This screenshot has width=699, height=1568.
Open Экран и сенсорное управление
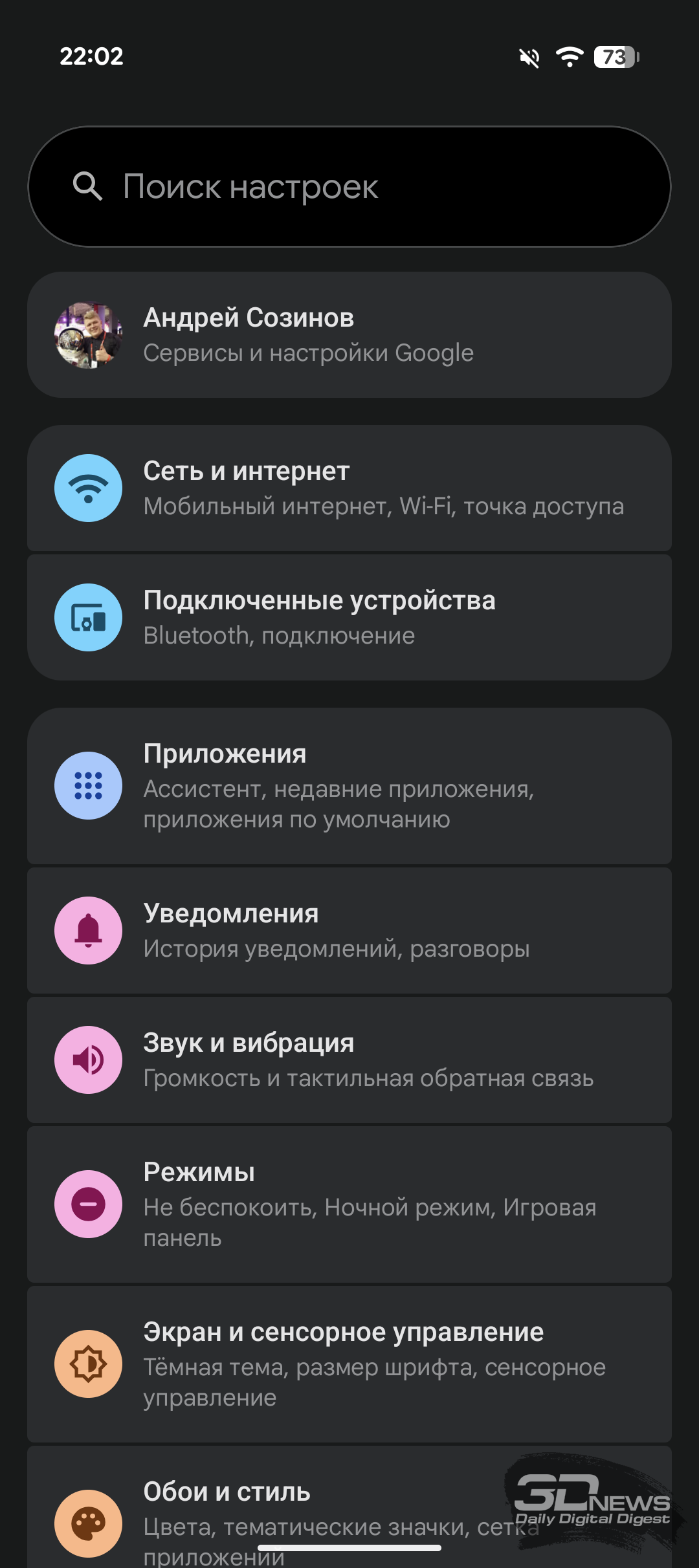(349, 1364)
